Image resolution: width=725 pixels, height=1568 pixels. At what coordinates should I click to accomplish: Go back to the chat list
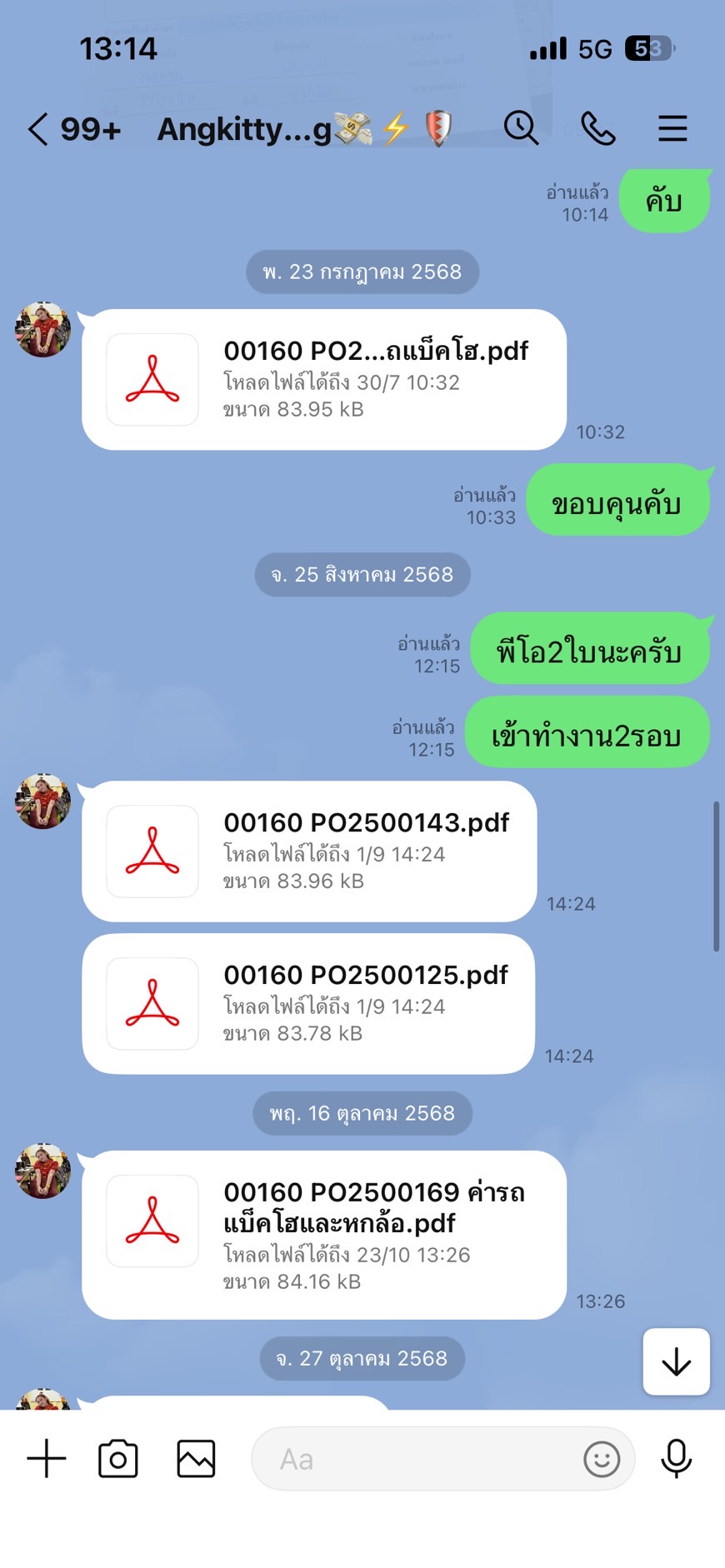(38, 129)
